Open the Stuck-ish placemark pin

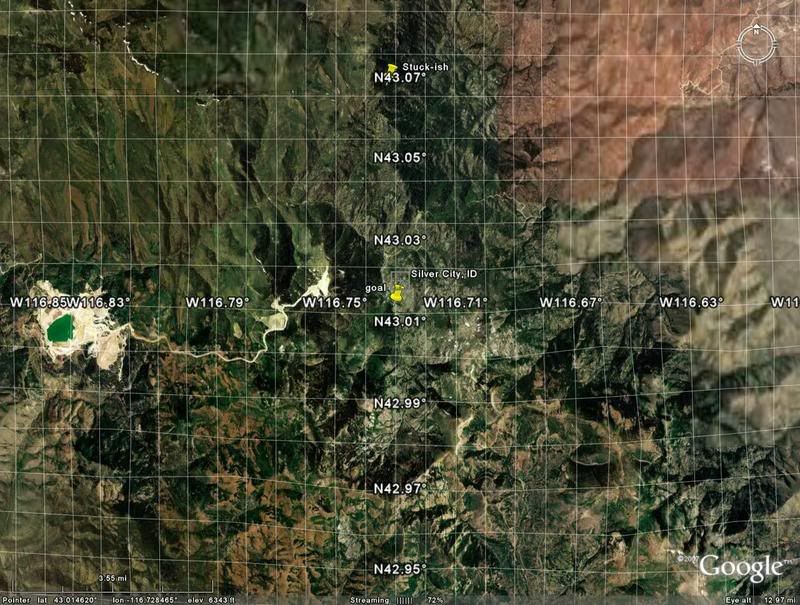pos(392,67)
